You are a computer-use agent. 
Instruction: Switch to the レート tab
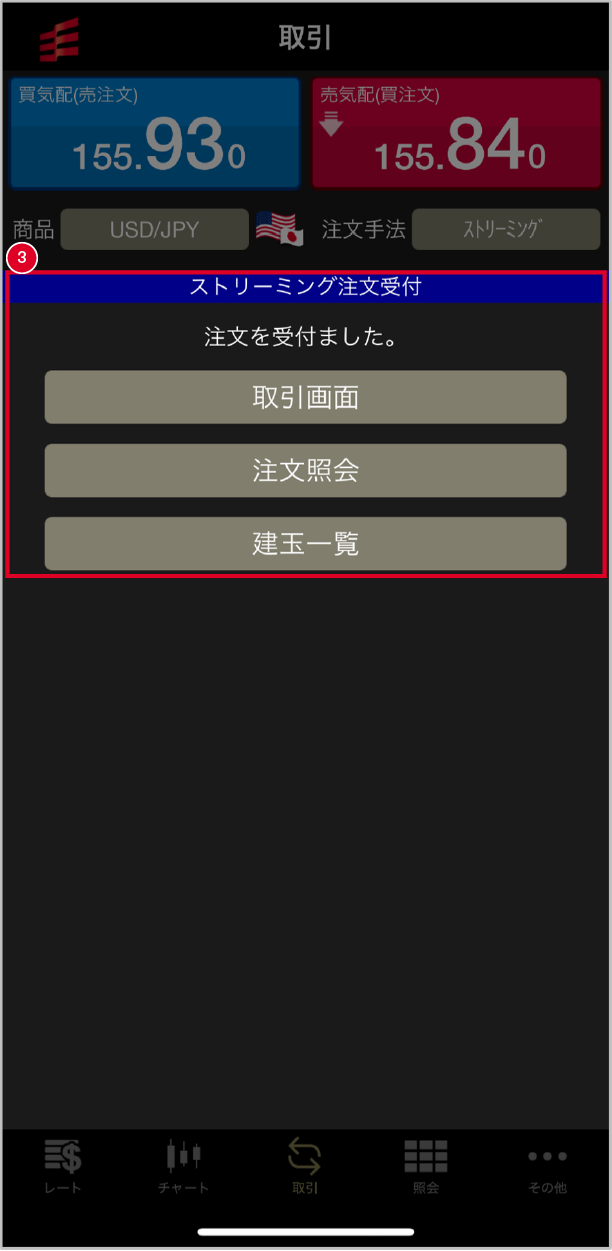63,1167
